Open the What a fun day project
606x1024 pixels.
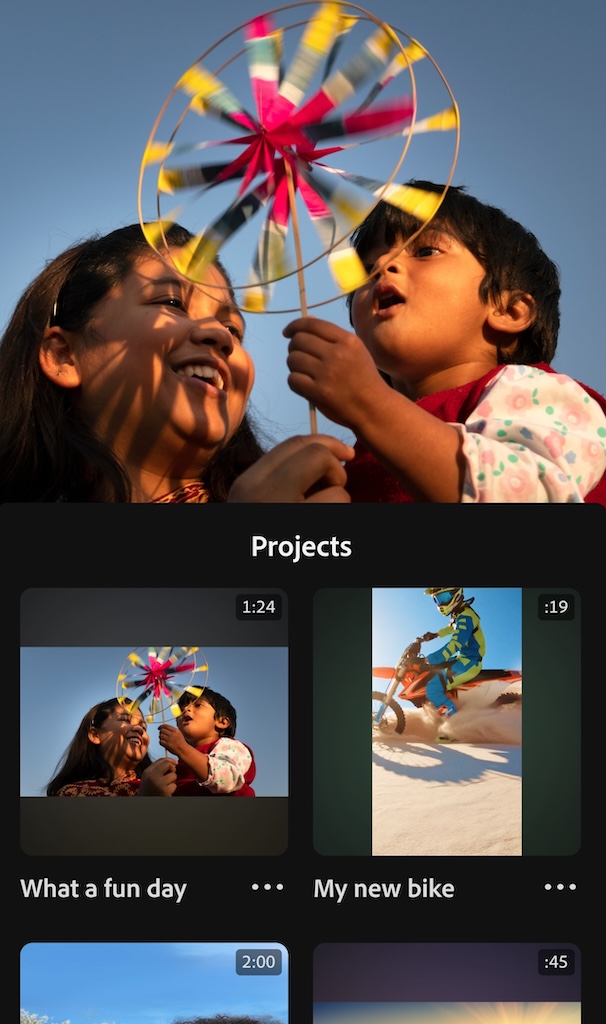[154, 722]
